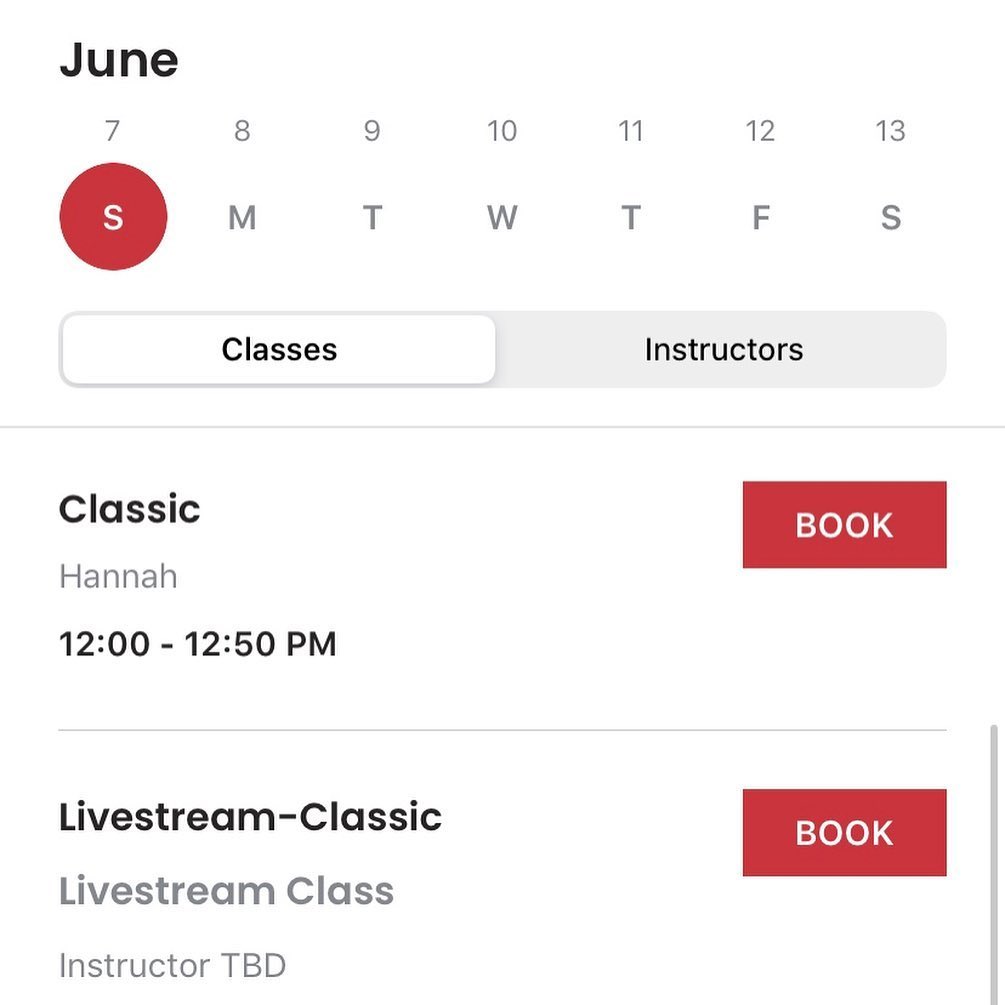Choose Monday June 8
1005x1005 pixels.
[x=242, y=217]
